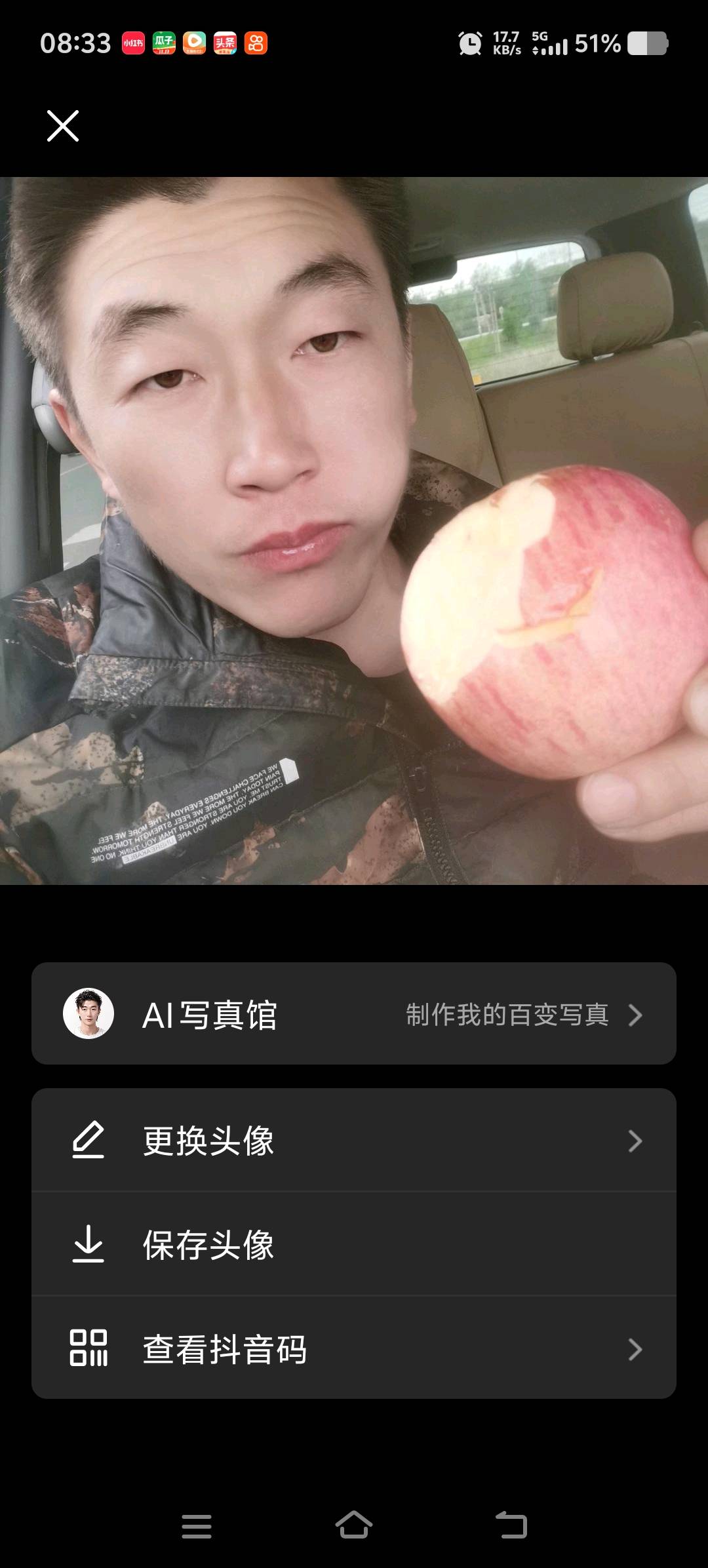
Task: Open AI写真馆 to make portraits
Action: (354, 1014)
